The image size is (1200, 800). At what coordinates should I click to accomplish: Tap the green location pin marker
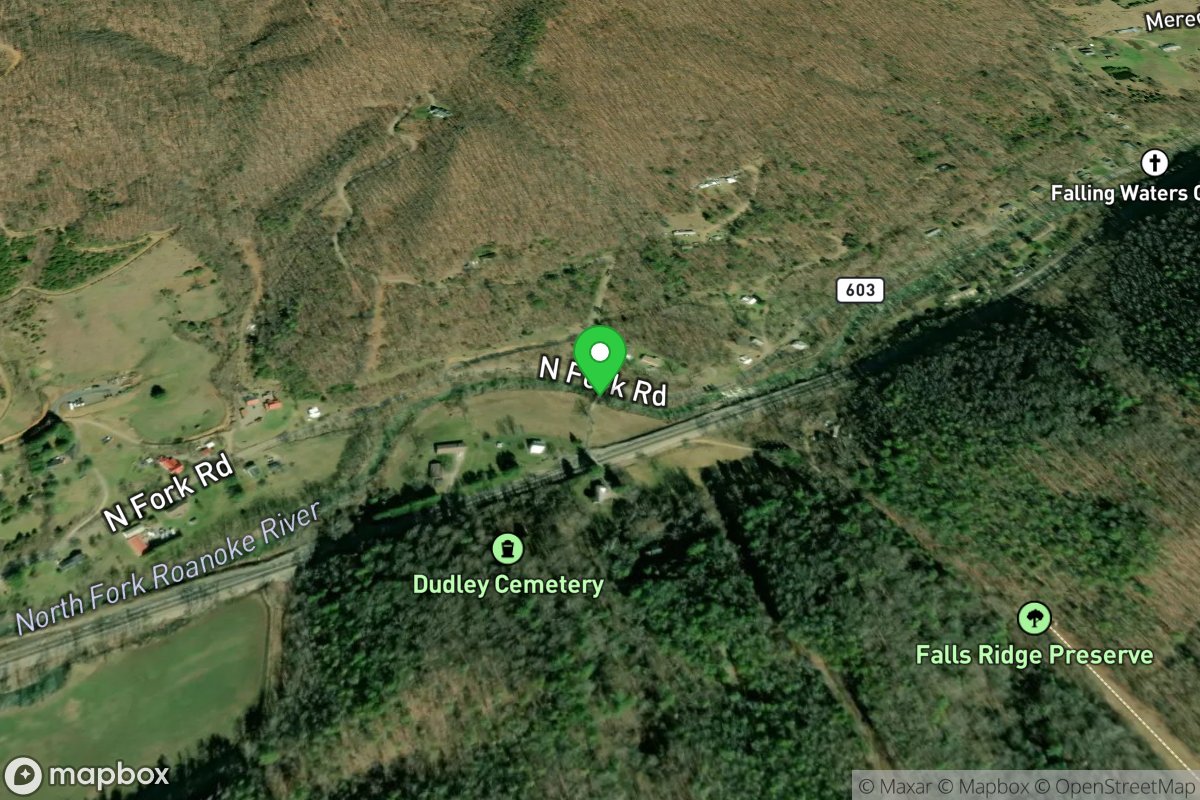pyautogui.click(x=600, y=358)
